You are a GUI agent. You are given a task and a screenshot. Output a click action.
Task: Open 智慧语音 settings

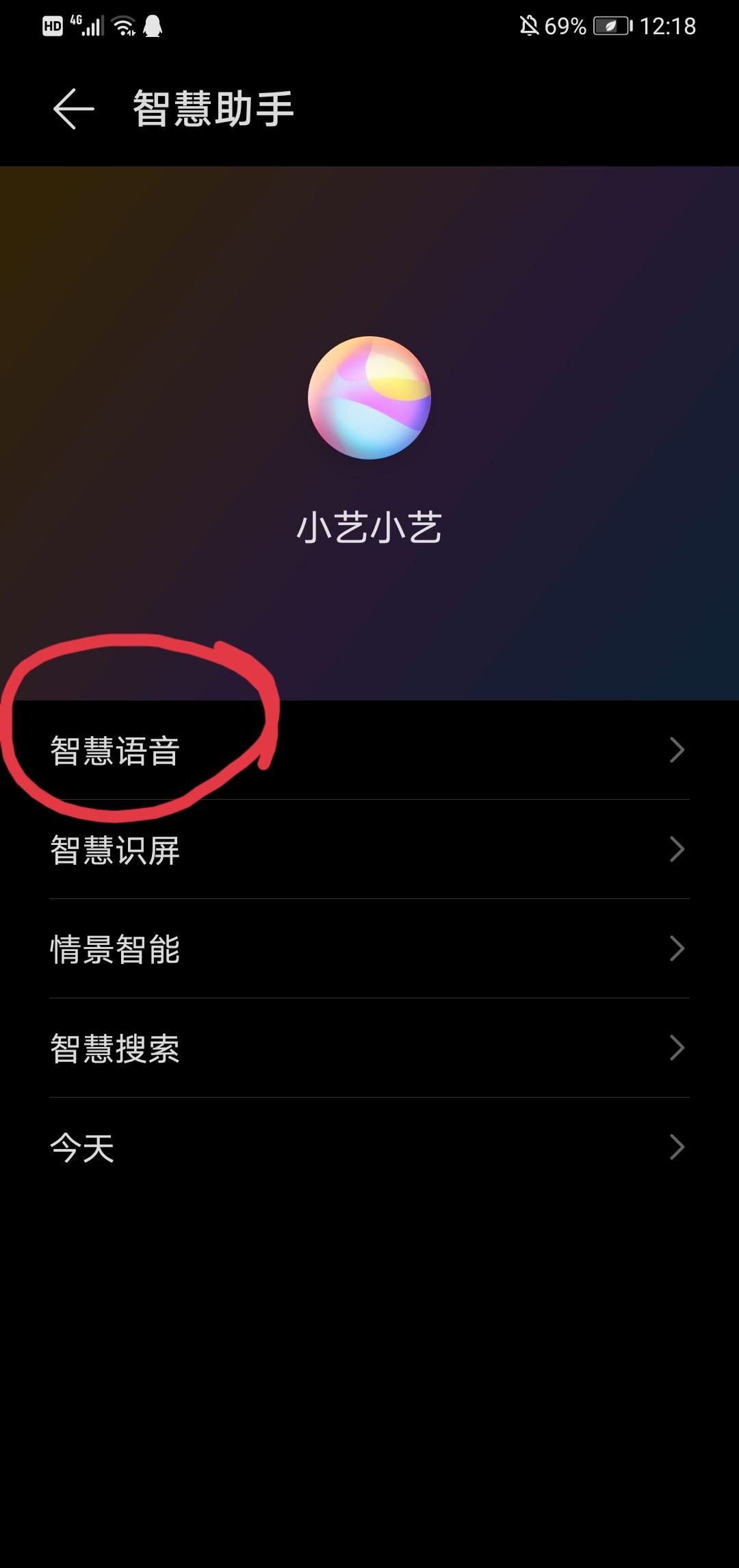pos(369,750)
